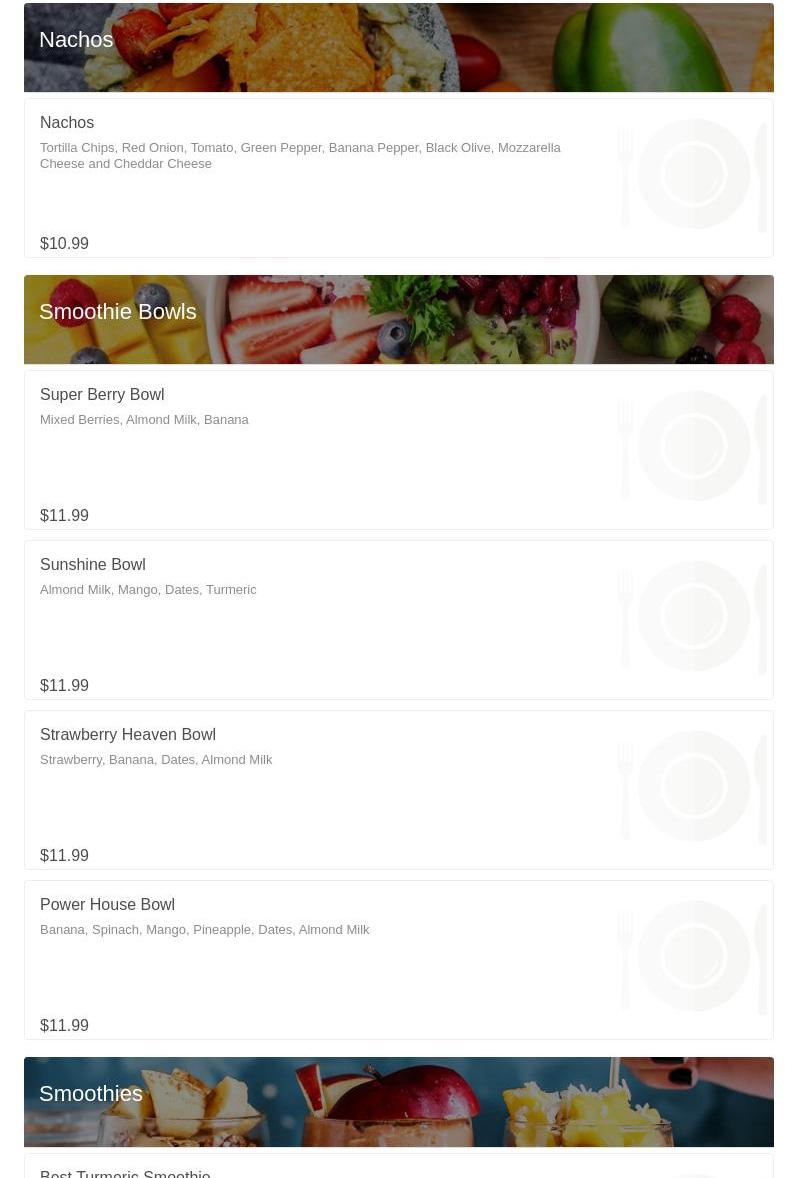Tap the Best Turmeric Smoothie item
The width and height of the screenshot is (785, 1178).
[125, 1172]
